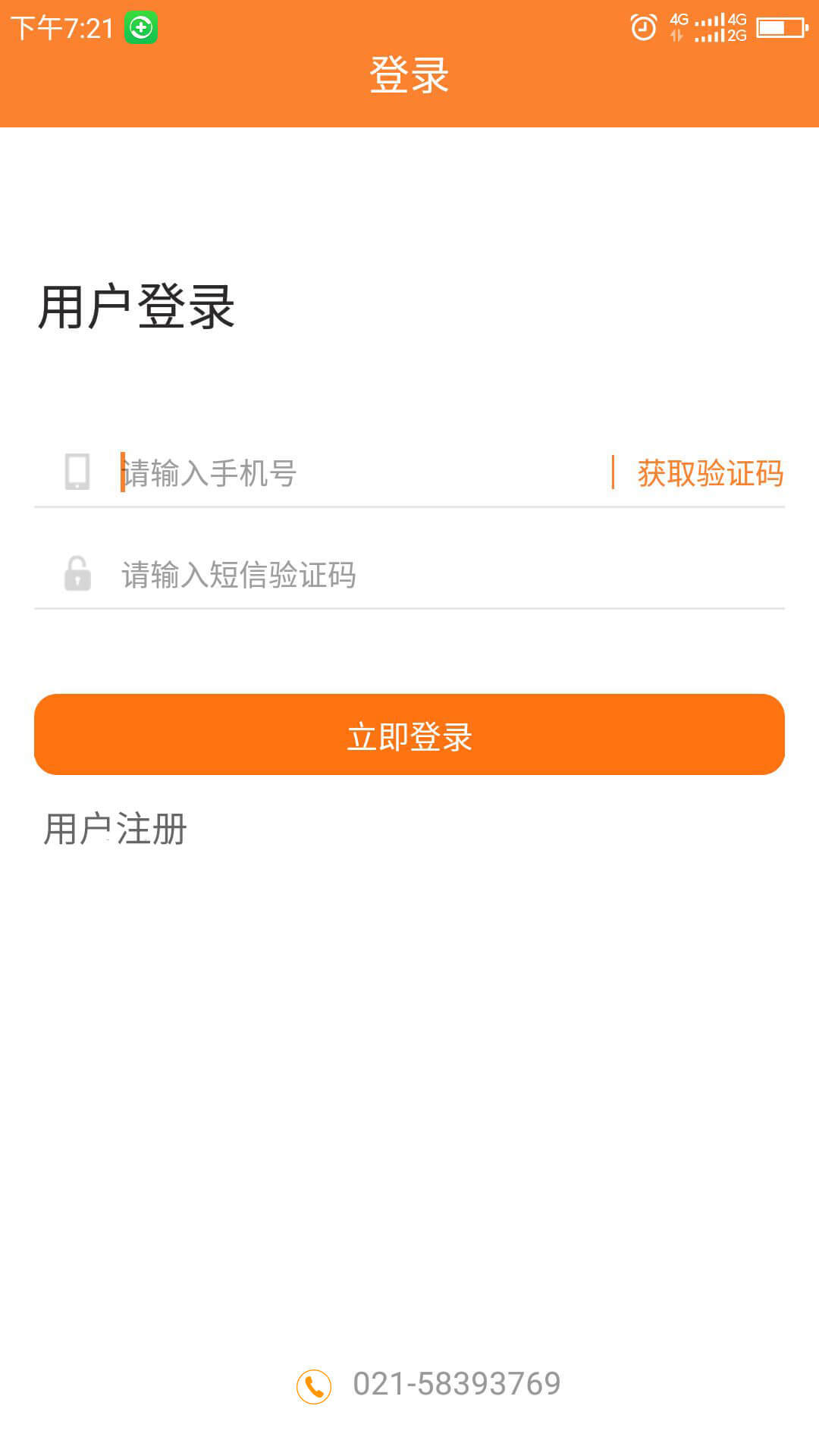Viewport: 819px width, 1456px height.
Task: Click the 登录 title in header bar
Action: point(409,74)
